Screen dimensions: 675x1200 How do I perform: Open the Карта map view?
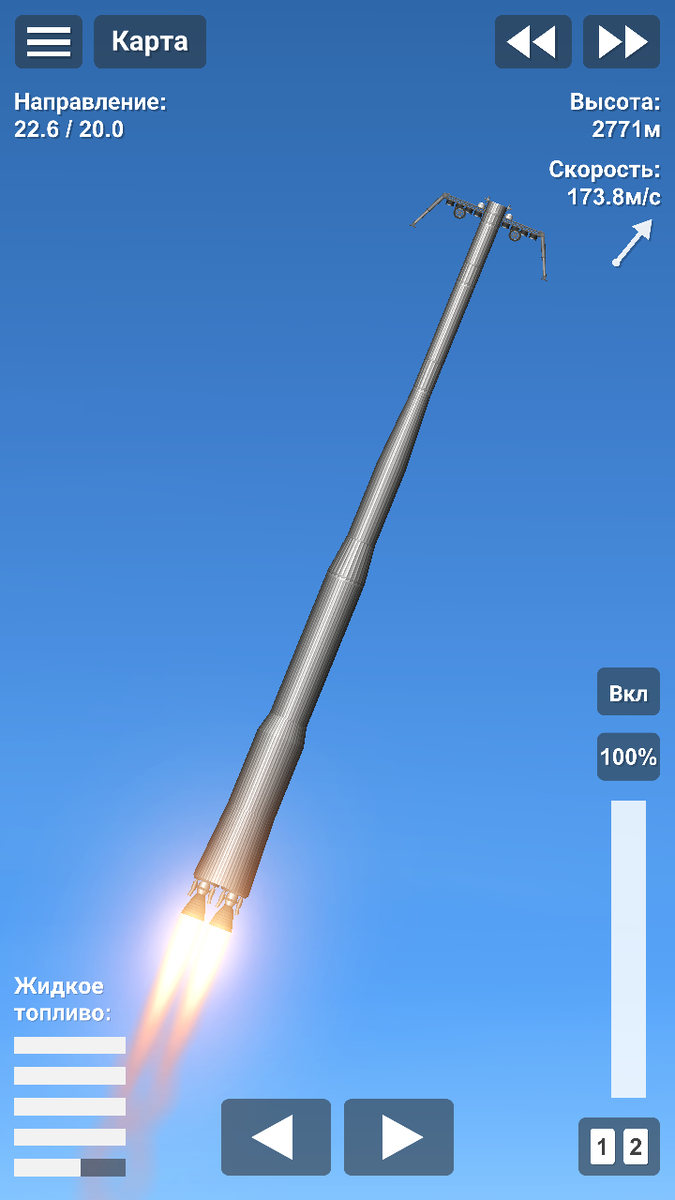pos(150,42)
